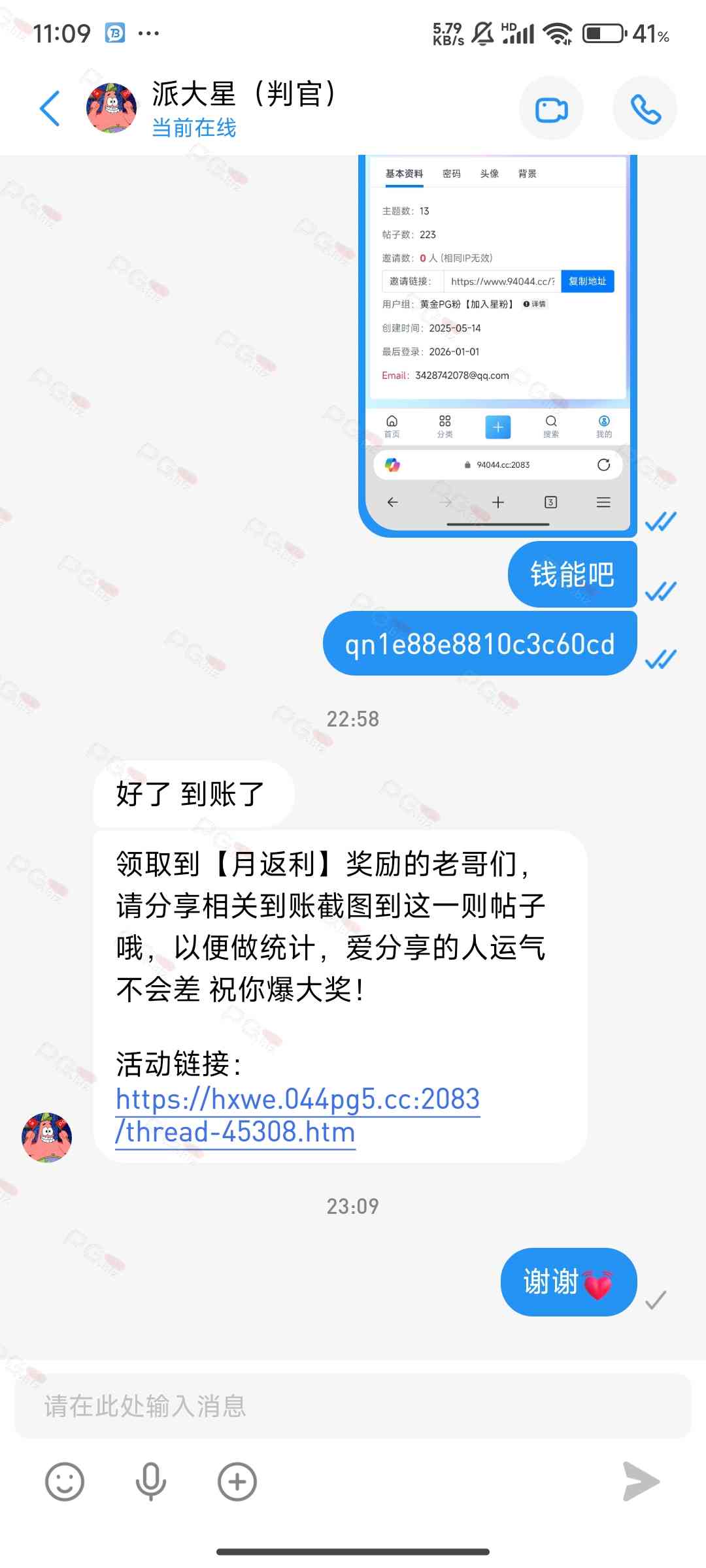Open the plus attachment menu

click(237, 1481)
